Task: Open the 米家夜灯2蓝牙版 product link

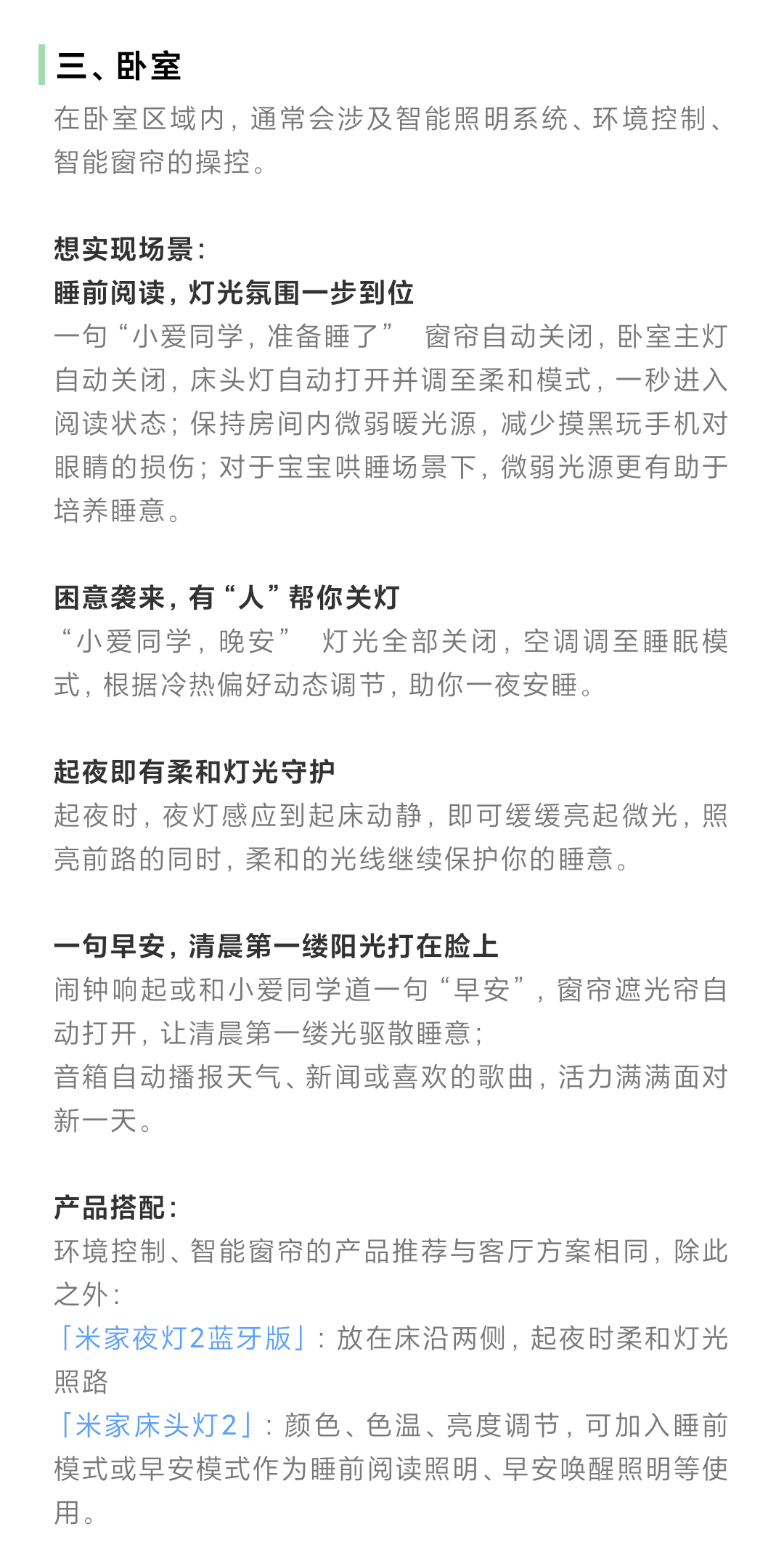Action: pos(183,1338)
